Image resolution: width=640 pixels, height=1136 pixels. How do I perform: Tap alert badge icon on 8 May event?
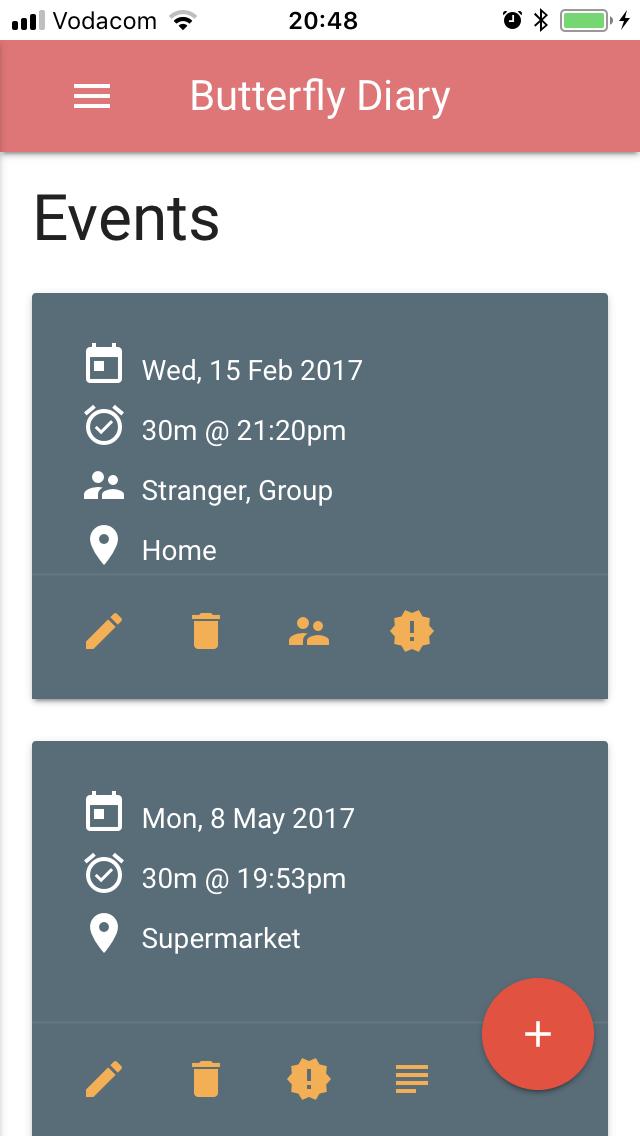pos(308,1079)
